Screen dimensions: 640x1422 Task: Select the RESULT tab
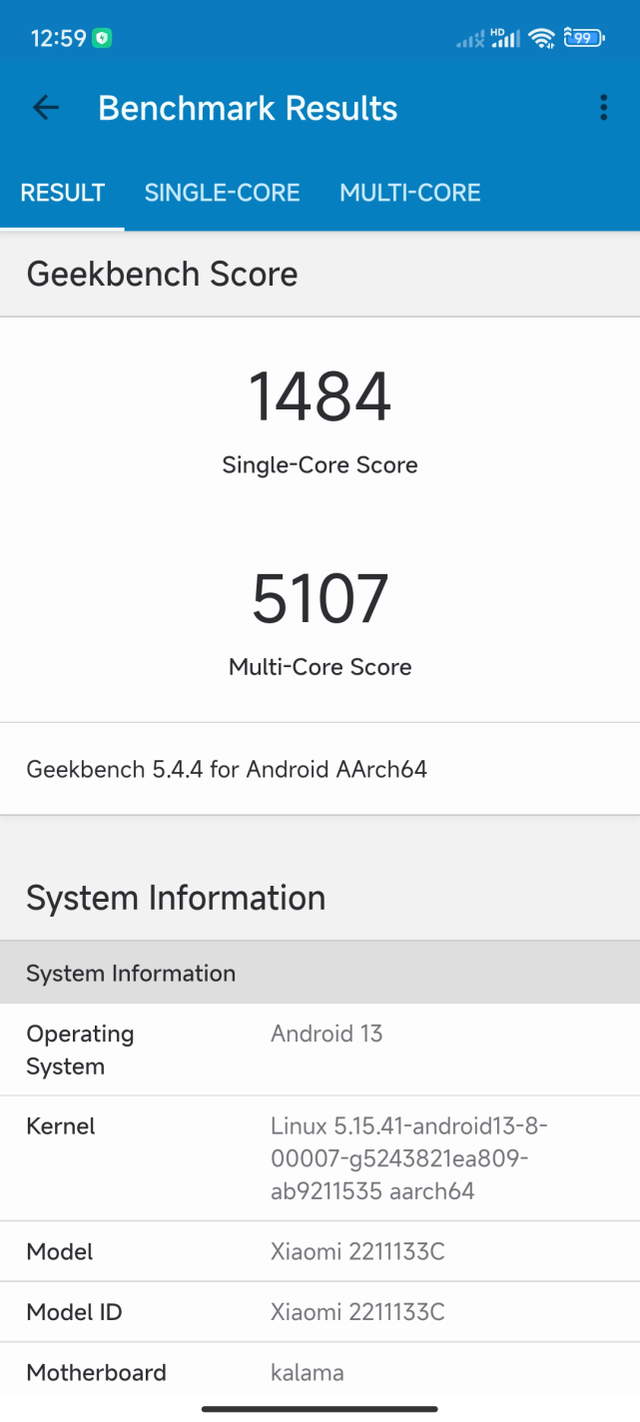point(62,193)
